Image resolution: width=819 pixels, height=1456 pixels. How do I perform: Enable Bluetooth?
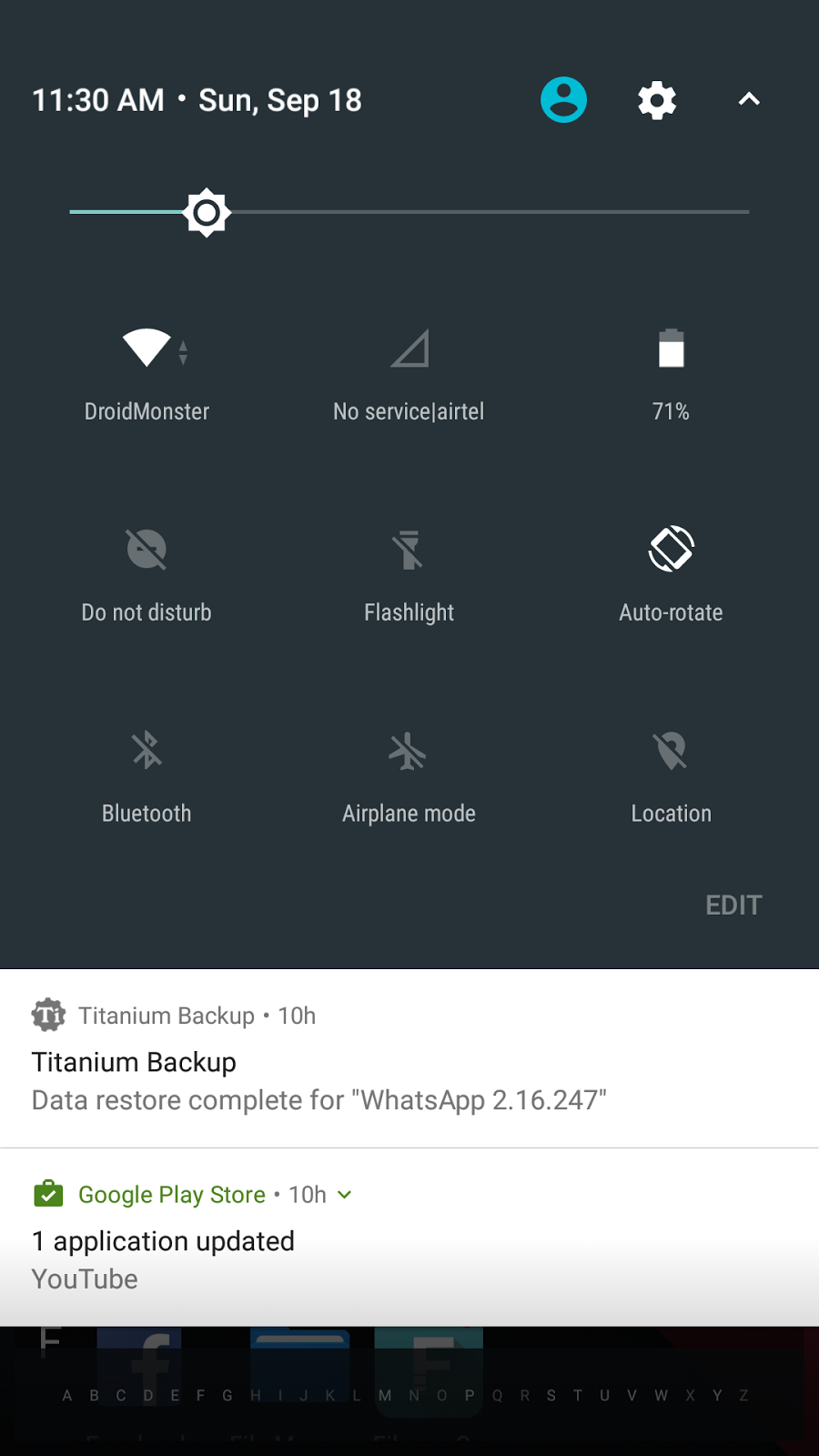pyautogui.click(x=146, y=770)
